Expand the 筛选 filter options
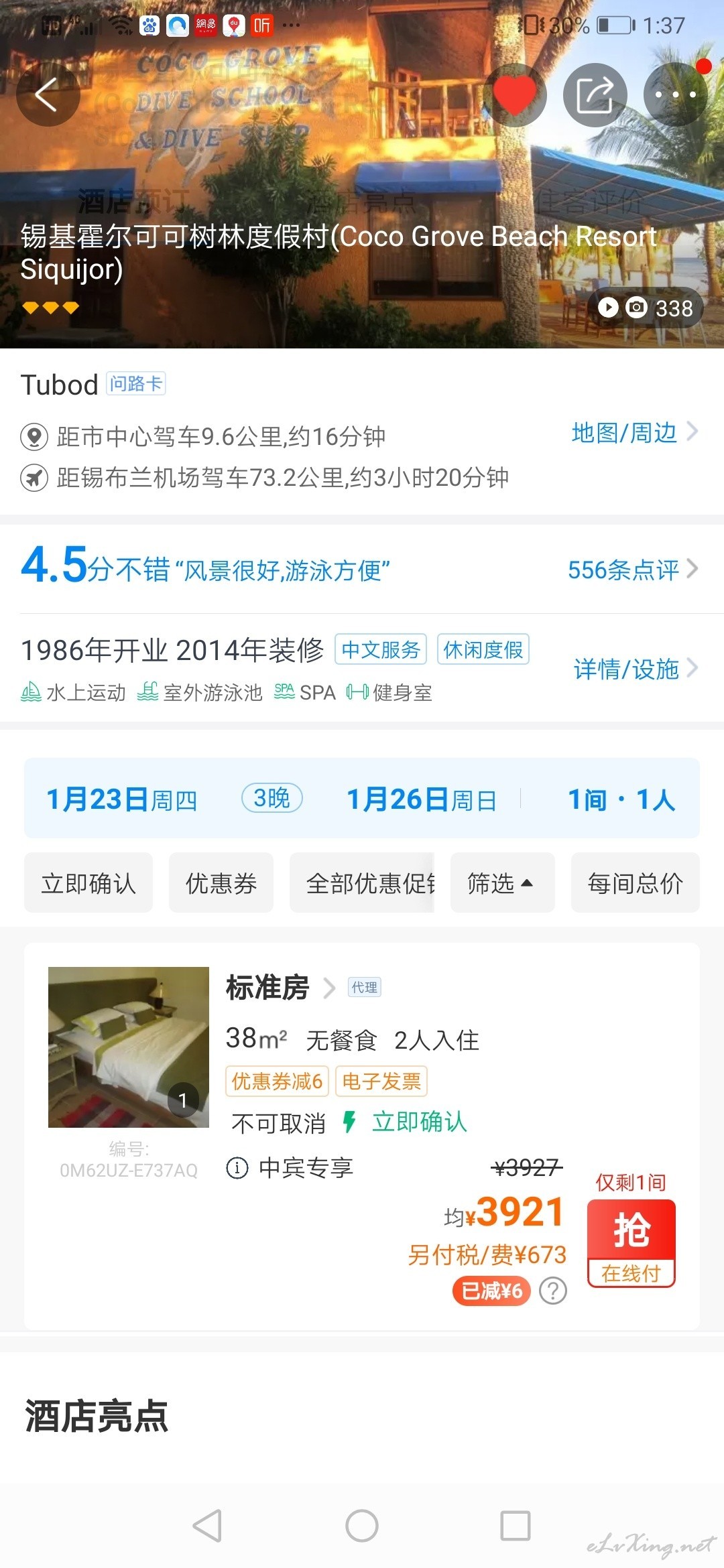Image resolution: width=724 pixels, height=1568 pixels. pos(503,883)
